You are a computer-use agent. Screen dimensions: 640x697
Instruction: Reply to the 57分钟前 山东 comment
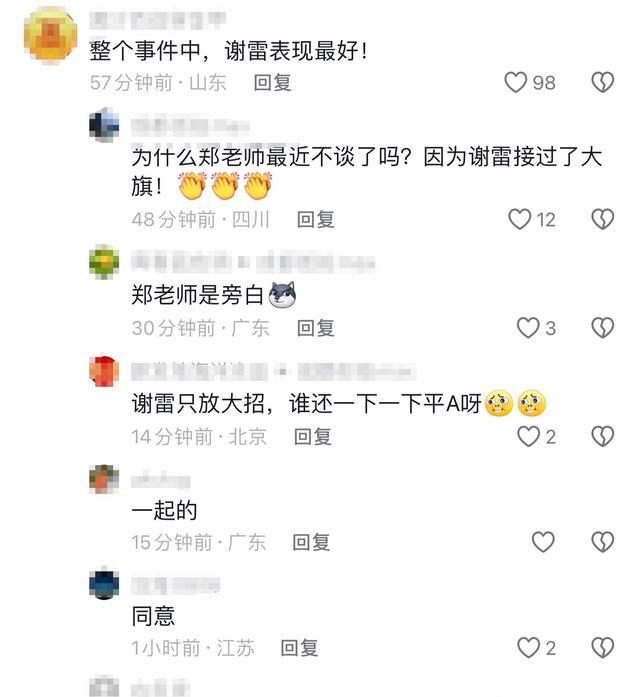coord(272,83)
